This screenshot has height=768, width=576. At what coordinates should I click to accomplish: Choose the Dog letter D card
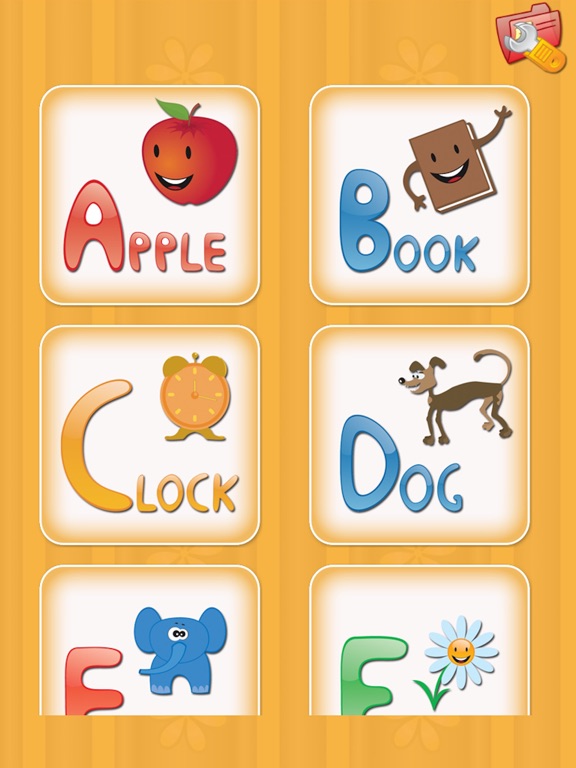coord(420,435)
